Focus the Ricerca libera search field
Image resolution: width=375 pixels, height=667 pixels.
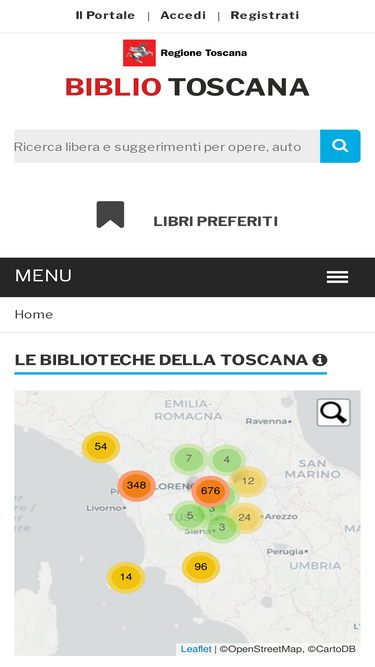tap(167, 146)
